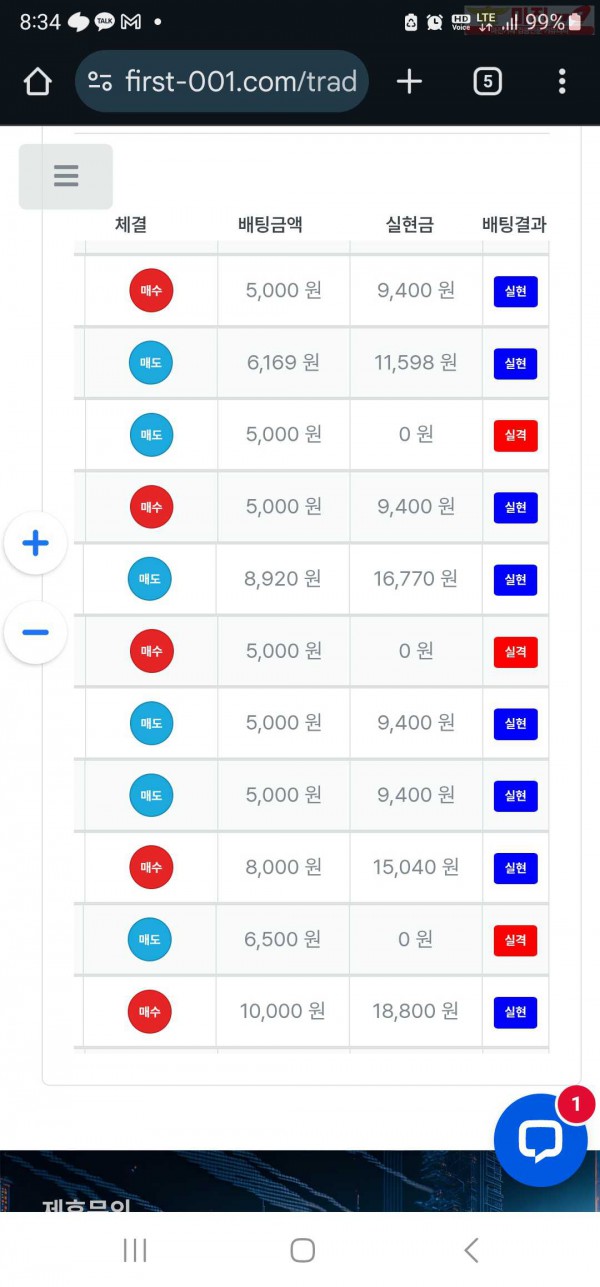Go back with system back button
This screenshot has width=600, height=1287.
click(471, 1249)
